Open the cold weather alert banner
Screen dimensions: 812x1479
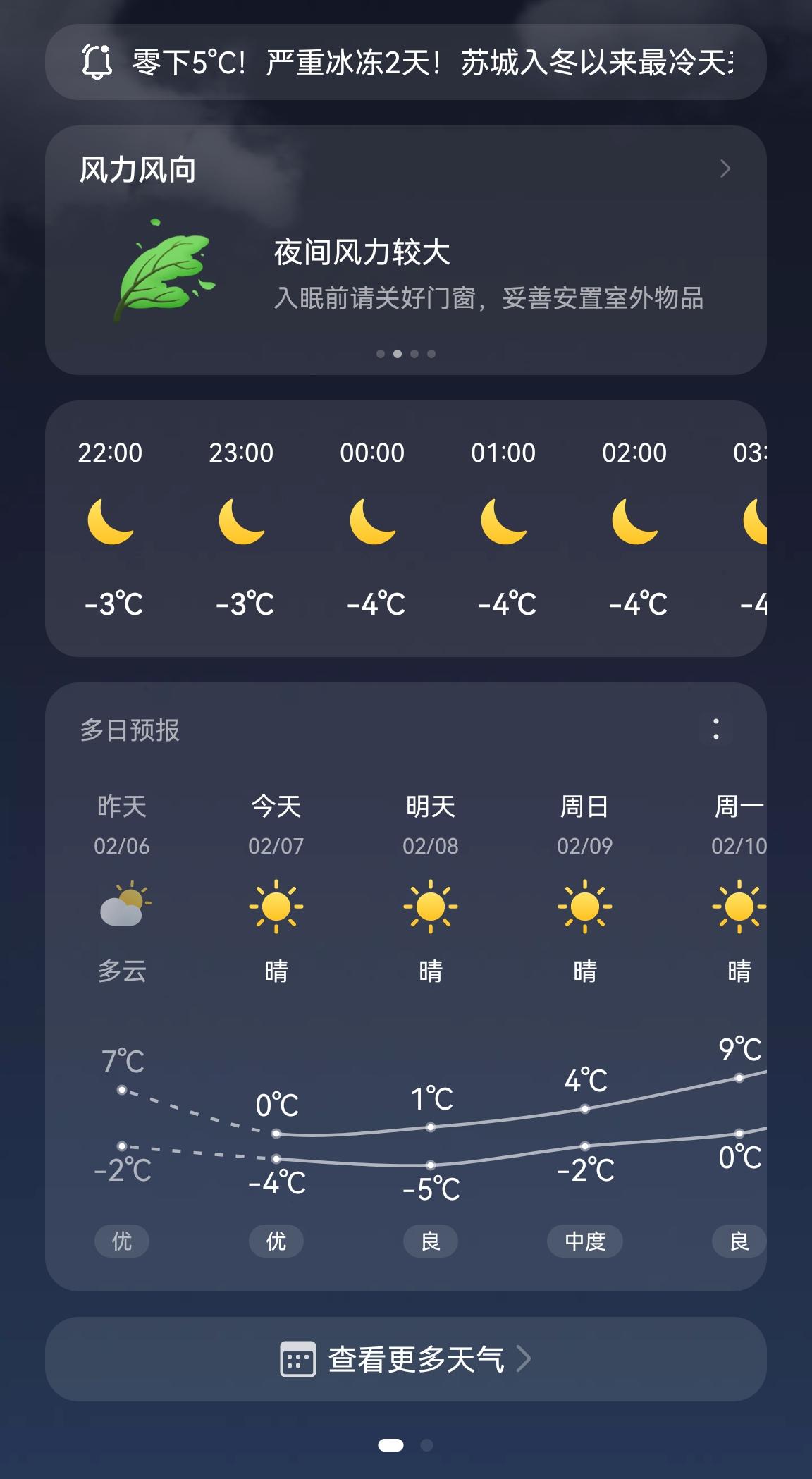click(406, 62)
